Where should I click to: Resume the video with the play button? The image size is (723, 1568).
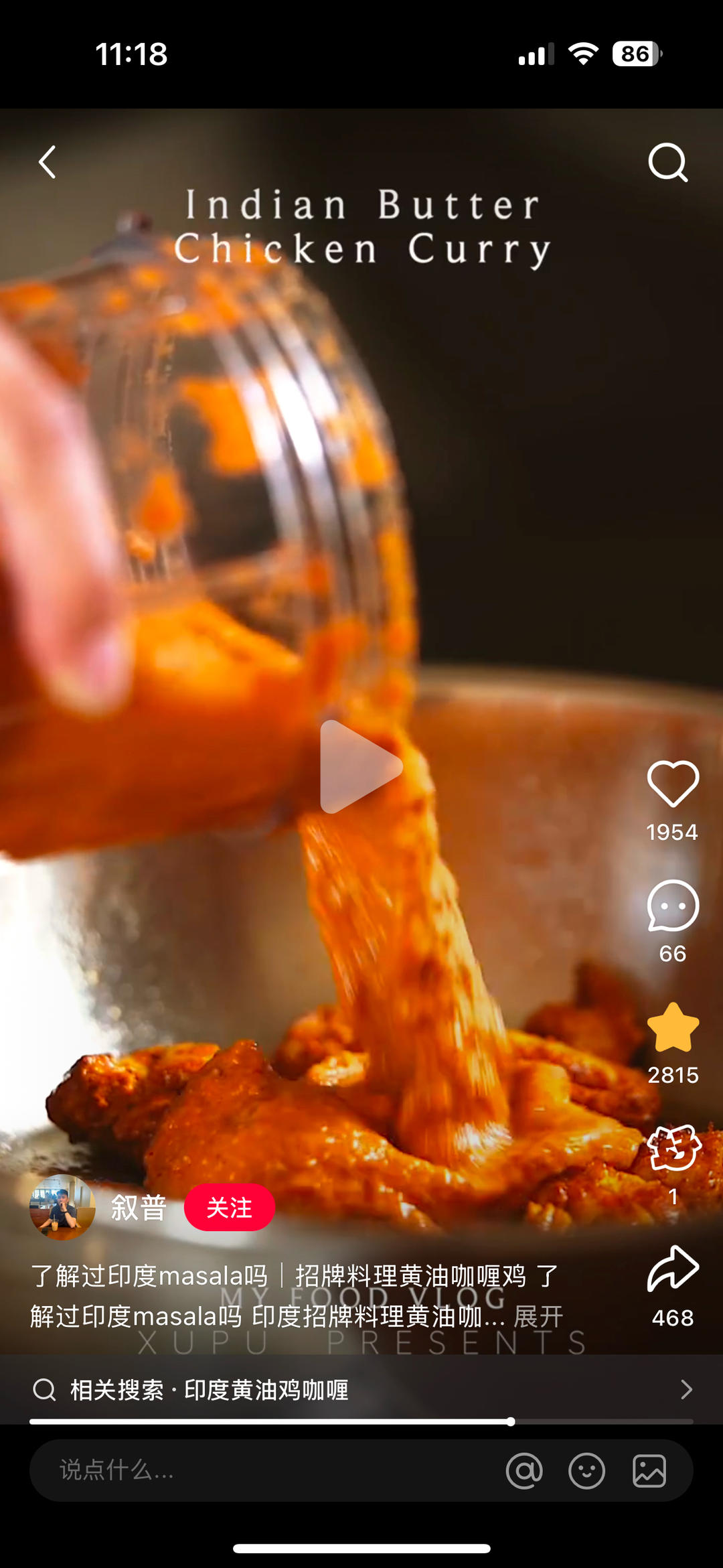361,767
